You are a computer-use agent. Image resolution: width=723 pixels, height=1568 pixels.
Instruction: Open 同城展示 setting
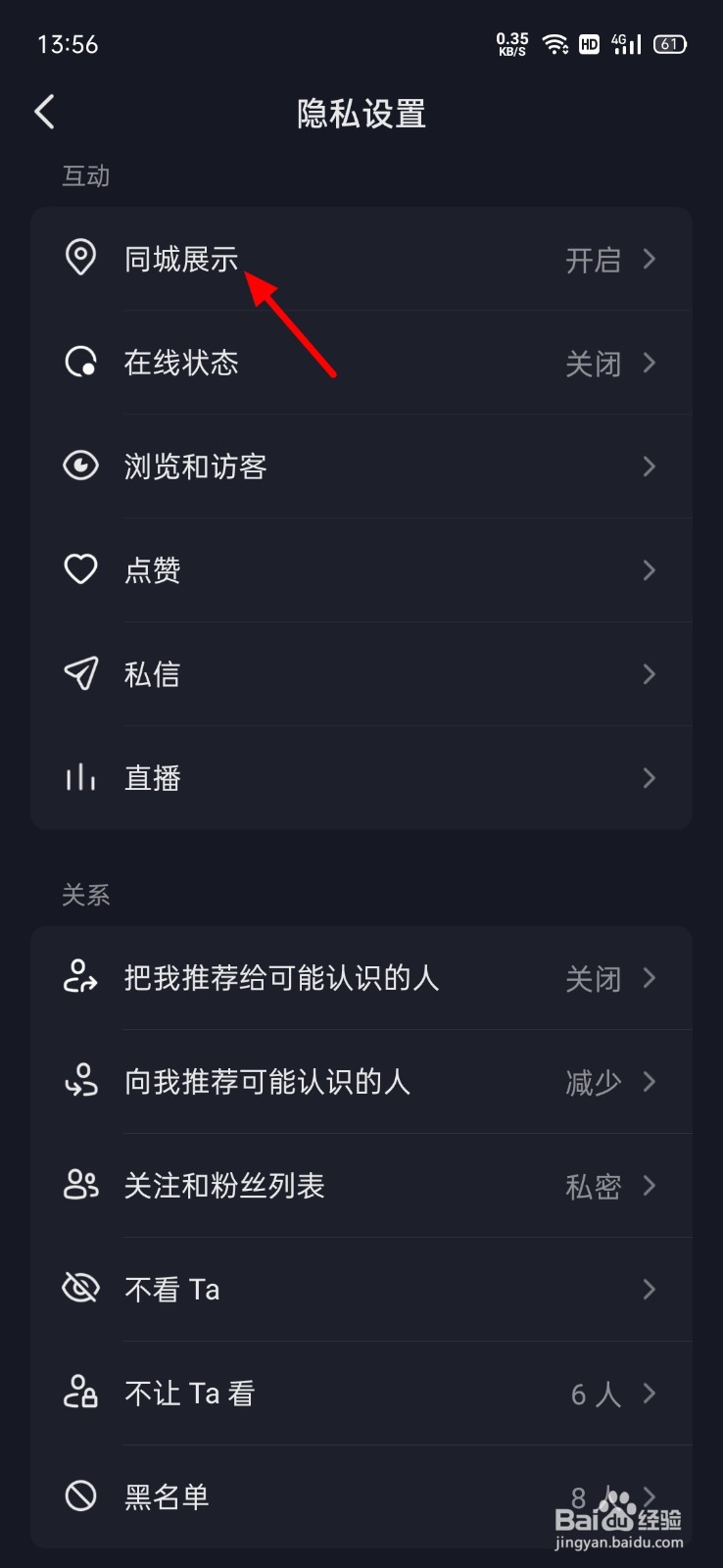pyautogui.click(x=361, y=259)
